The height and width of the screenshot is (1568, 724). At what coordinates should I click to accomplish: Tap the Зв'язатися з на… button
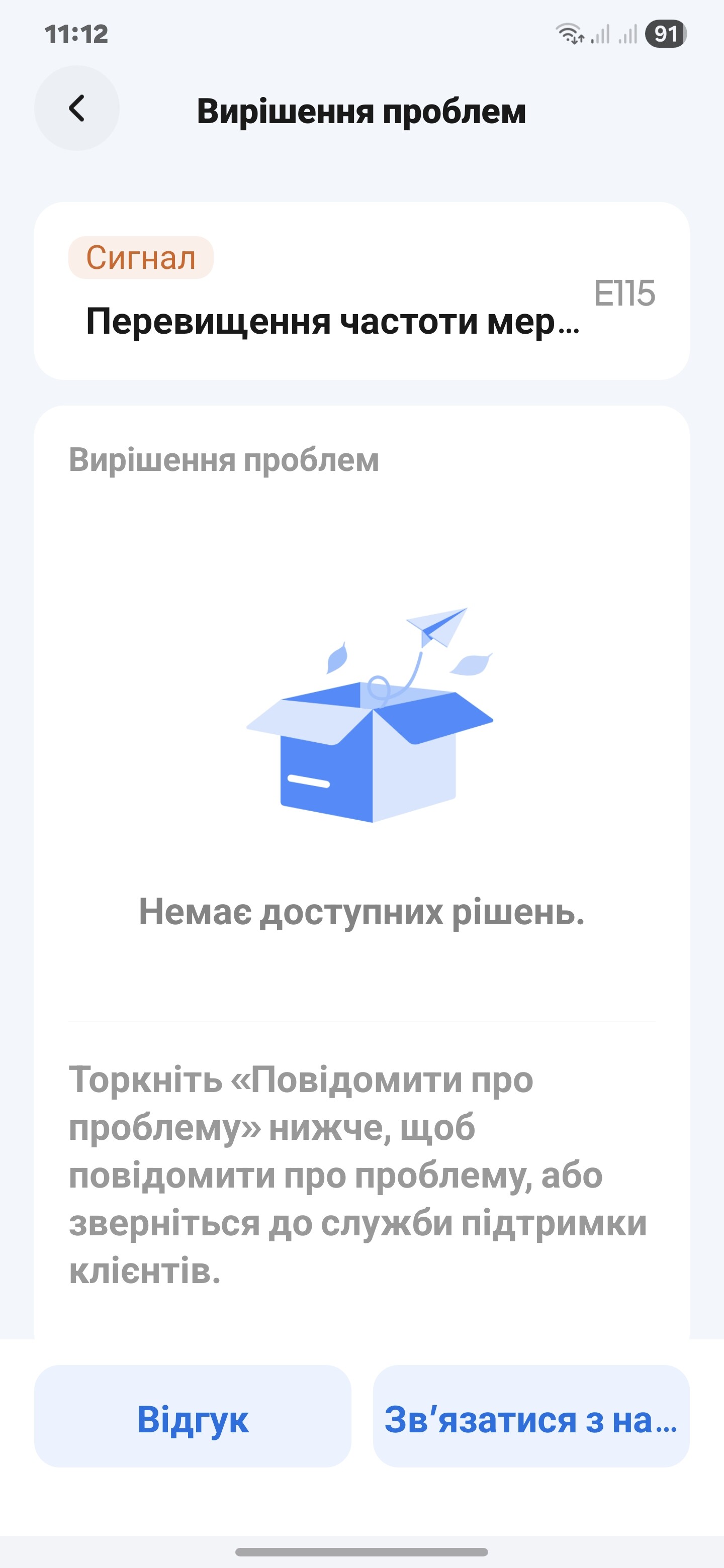pyautogui.click(x=531, y=1418)
